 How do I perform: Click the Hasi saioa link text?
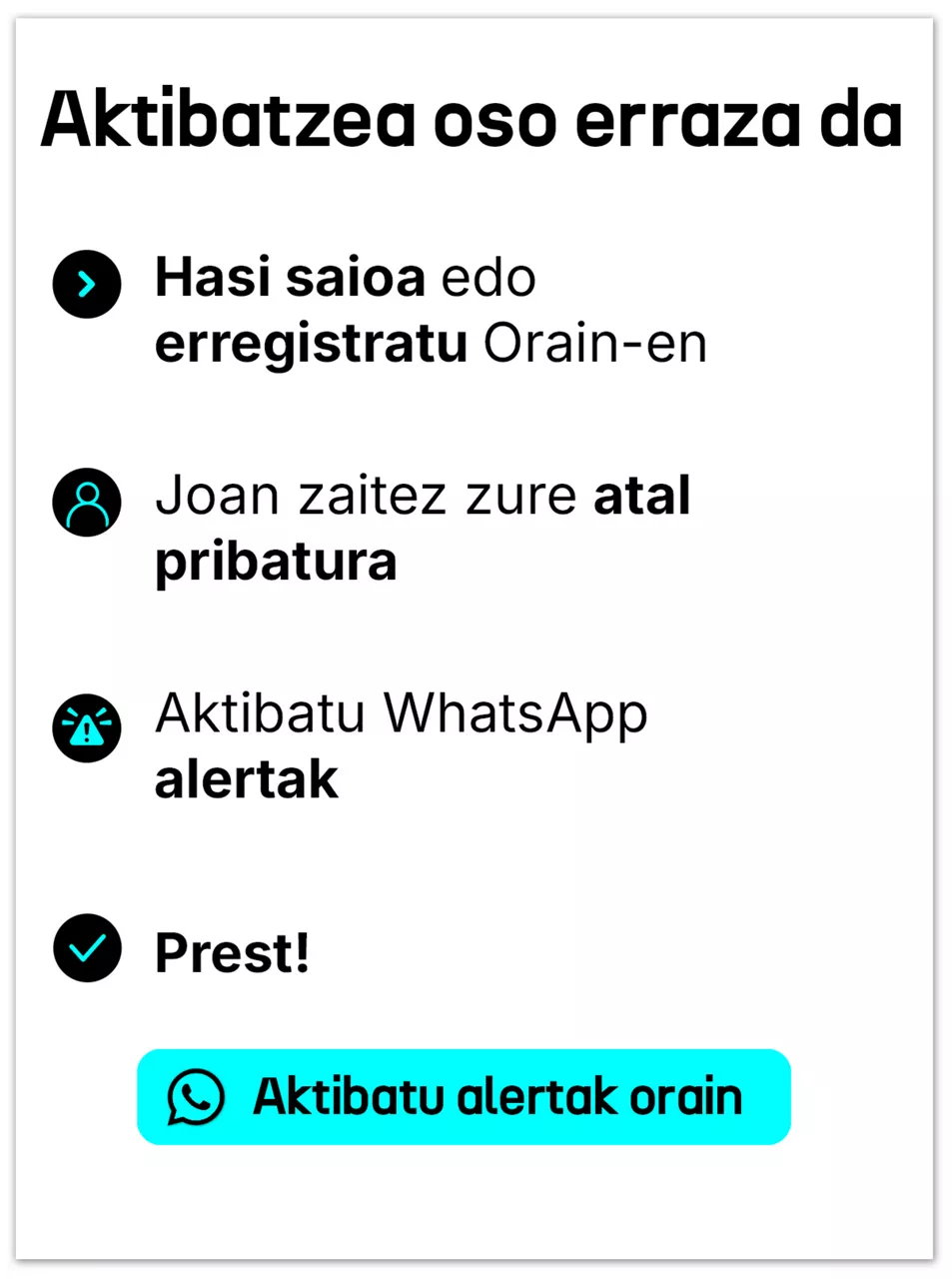tap(290, 277)
